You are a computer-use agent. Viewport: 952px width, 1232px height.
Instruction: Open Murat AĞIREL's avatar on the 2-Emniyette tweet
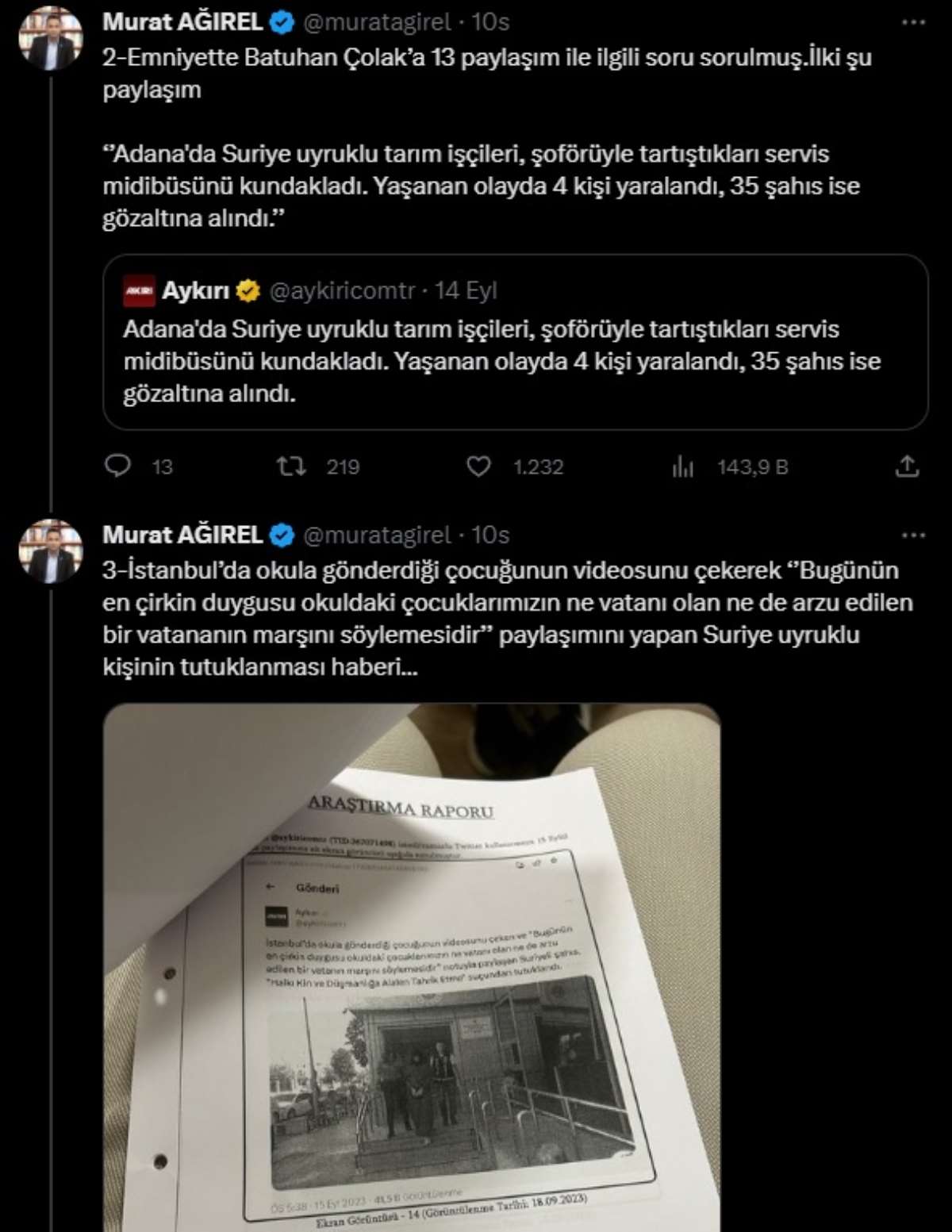point(51,37)
